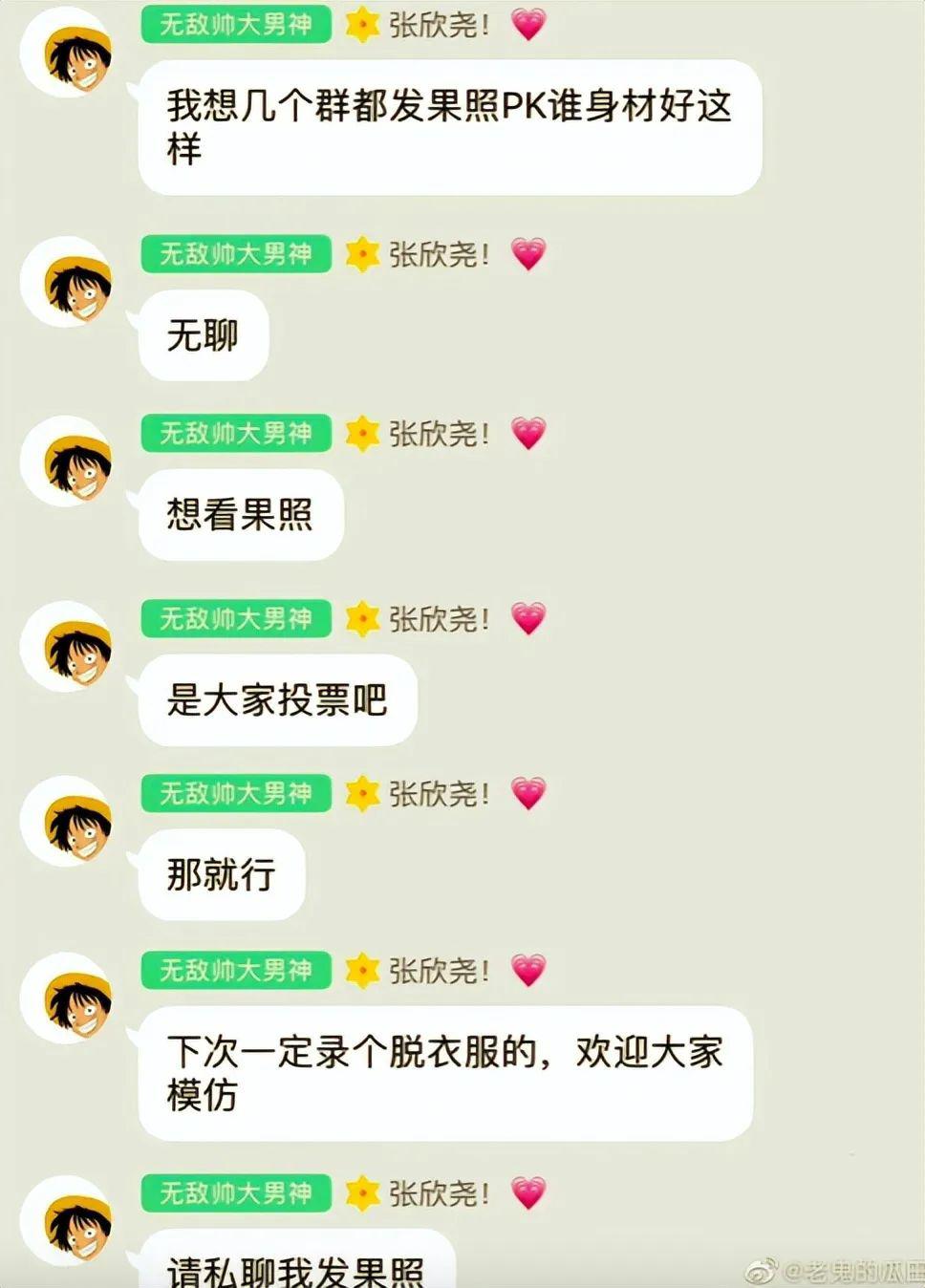
Task: Open avatar beside '下次一定录个脱衣服的' message
Action: point(67,998)
